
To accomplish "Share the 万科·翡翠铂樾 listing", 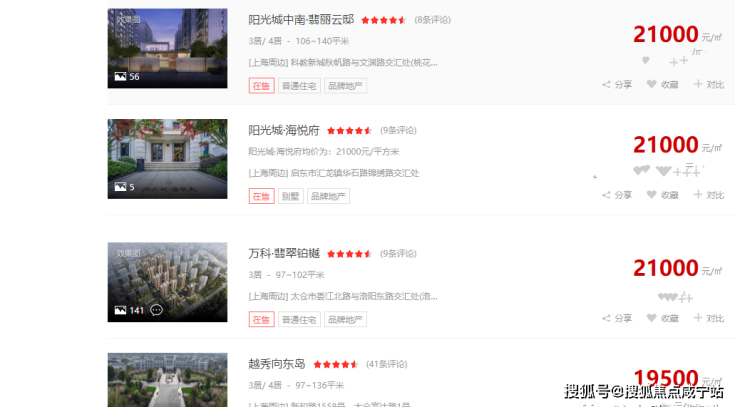I will pyautogui.click(x=617, y=319).
